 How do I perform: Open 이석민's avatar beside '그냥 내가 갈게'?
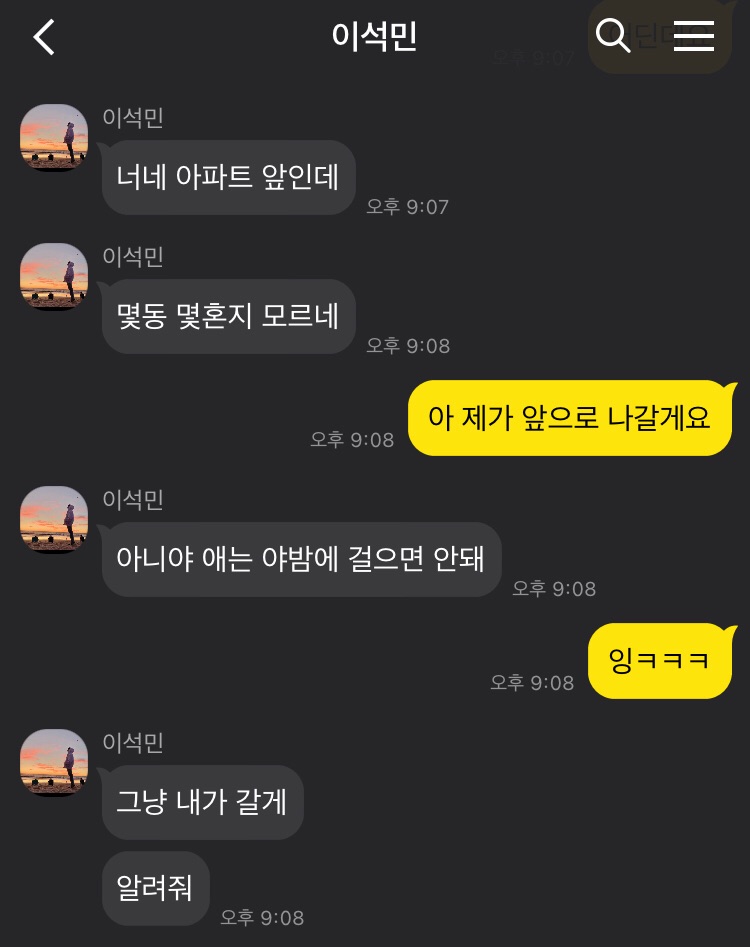[54, 763]
